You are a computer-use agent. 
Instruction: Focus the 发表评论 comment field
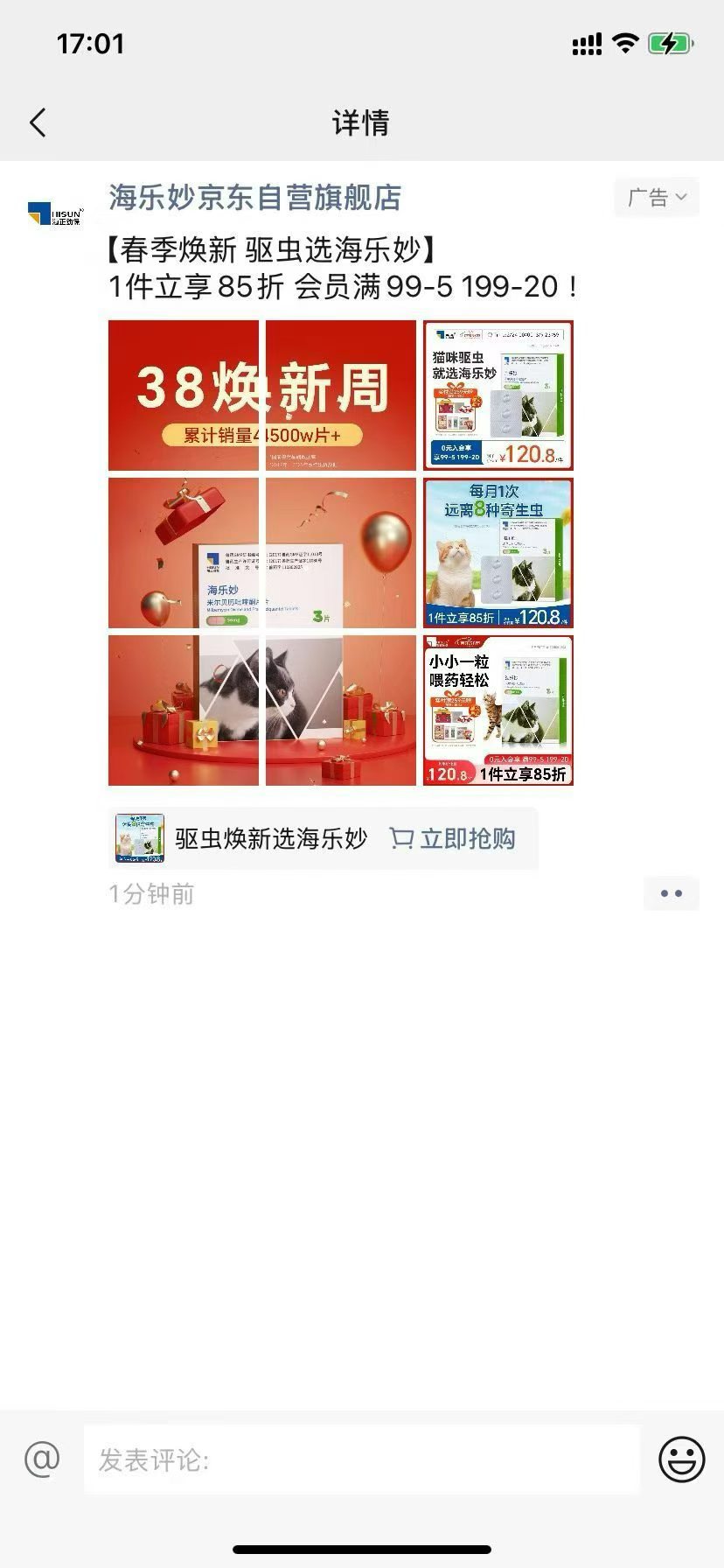pos(361,1459)
